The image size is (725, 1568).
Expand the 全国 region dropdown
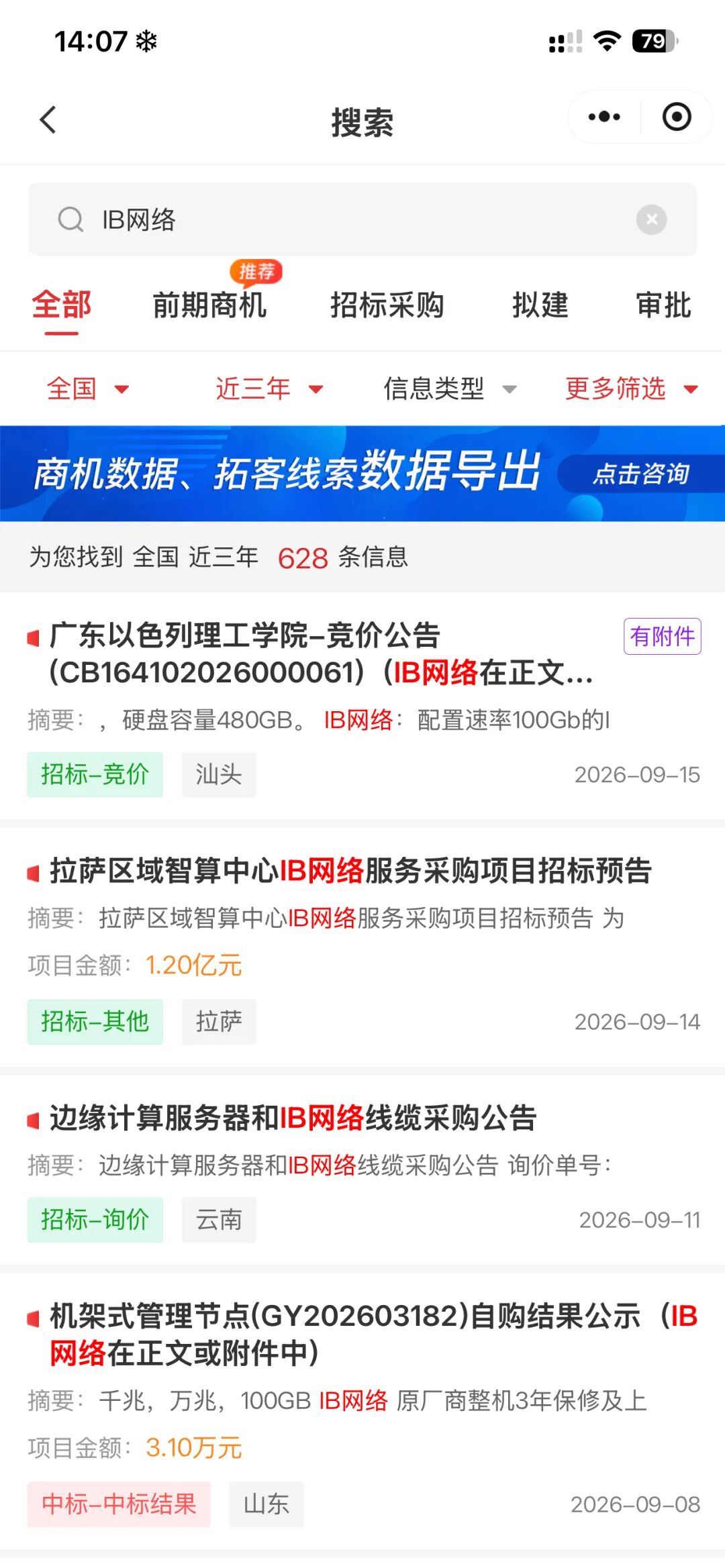click(87, 388)
